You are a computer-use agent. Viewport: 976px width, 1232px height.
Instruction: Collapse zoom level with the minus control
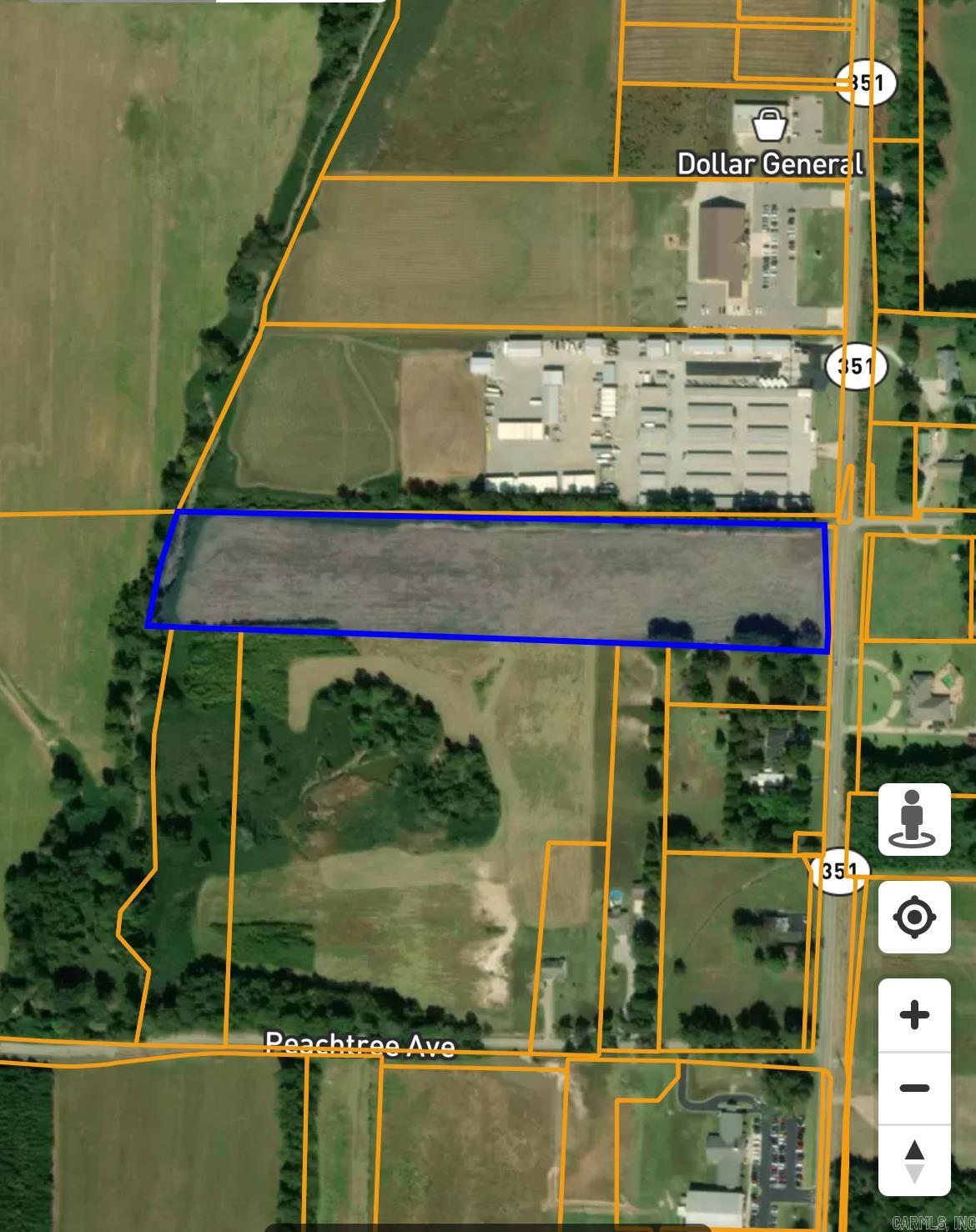(x=914, y=1087)
